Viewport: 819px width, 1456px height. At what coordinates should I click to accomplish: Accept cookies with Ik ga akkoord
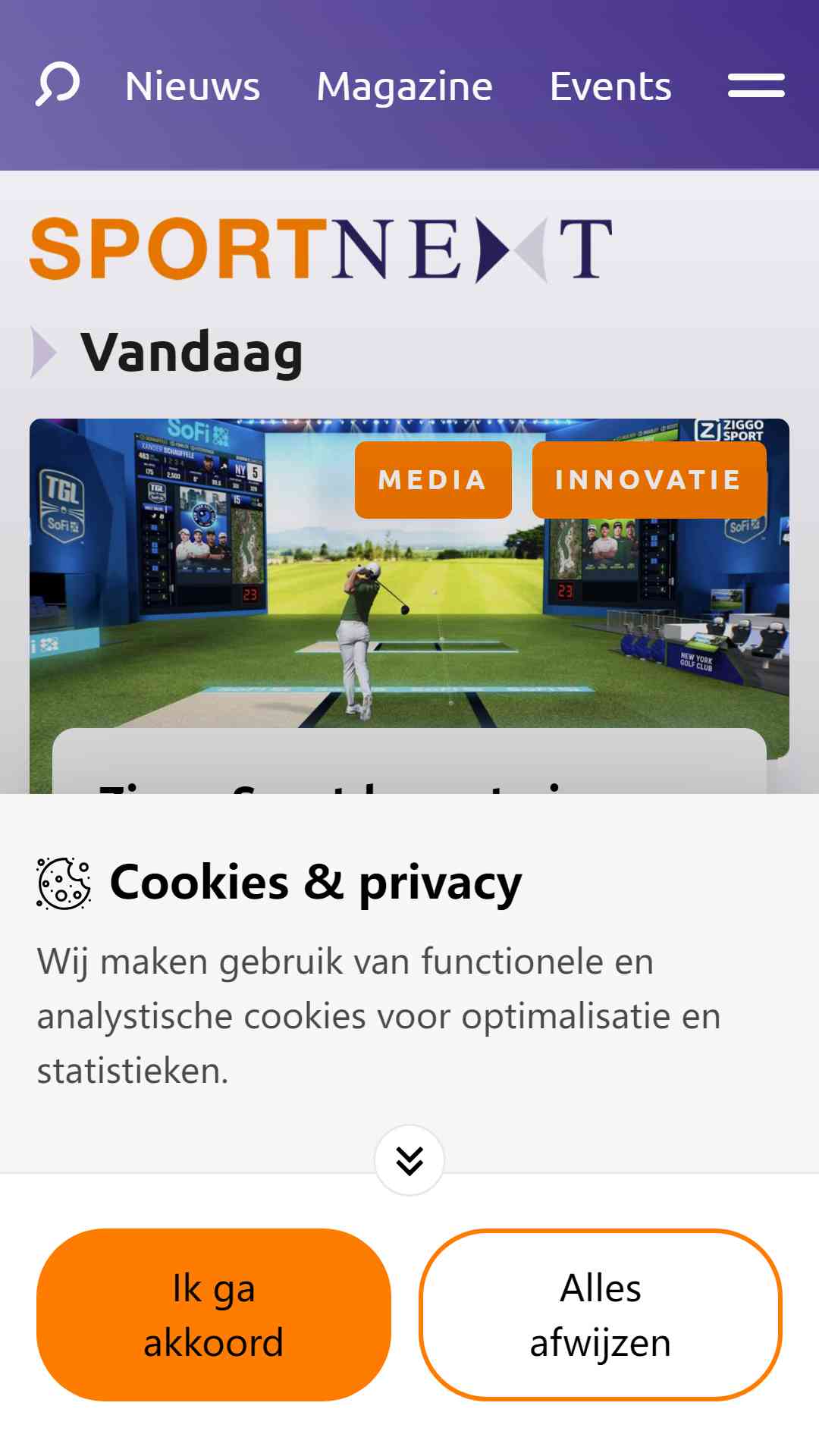coord(214,1315)
